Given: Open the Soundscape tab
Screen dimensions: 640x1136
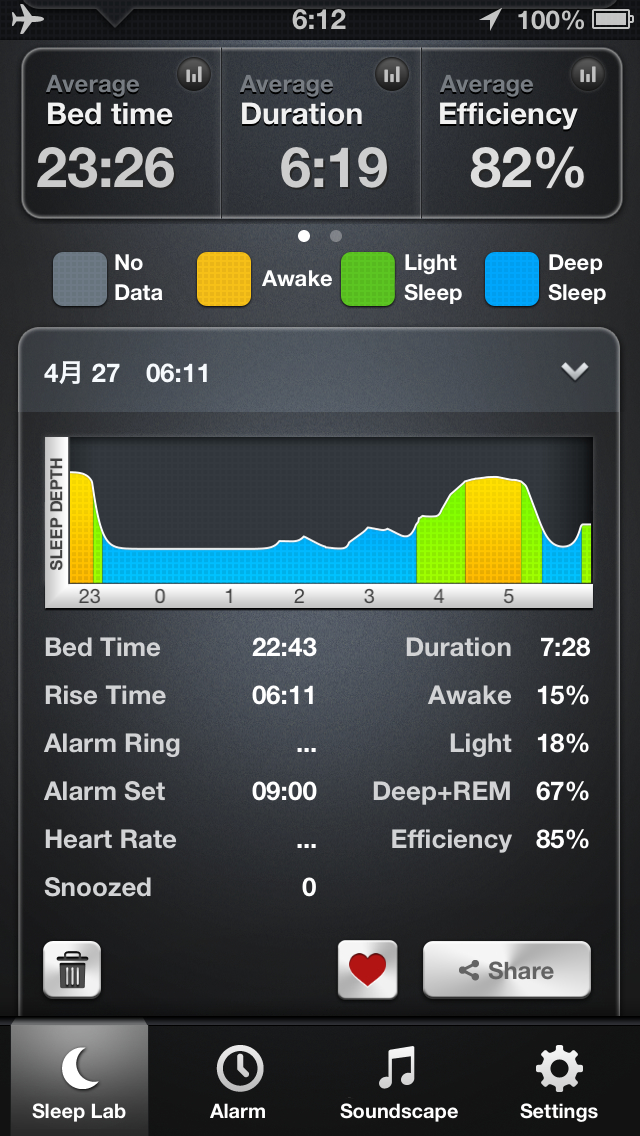Looking at the screenshot, I should coord(398,1083).
